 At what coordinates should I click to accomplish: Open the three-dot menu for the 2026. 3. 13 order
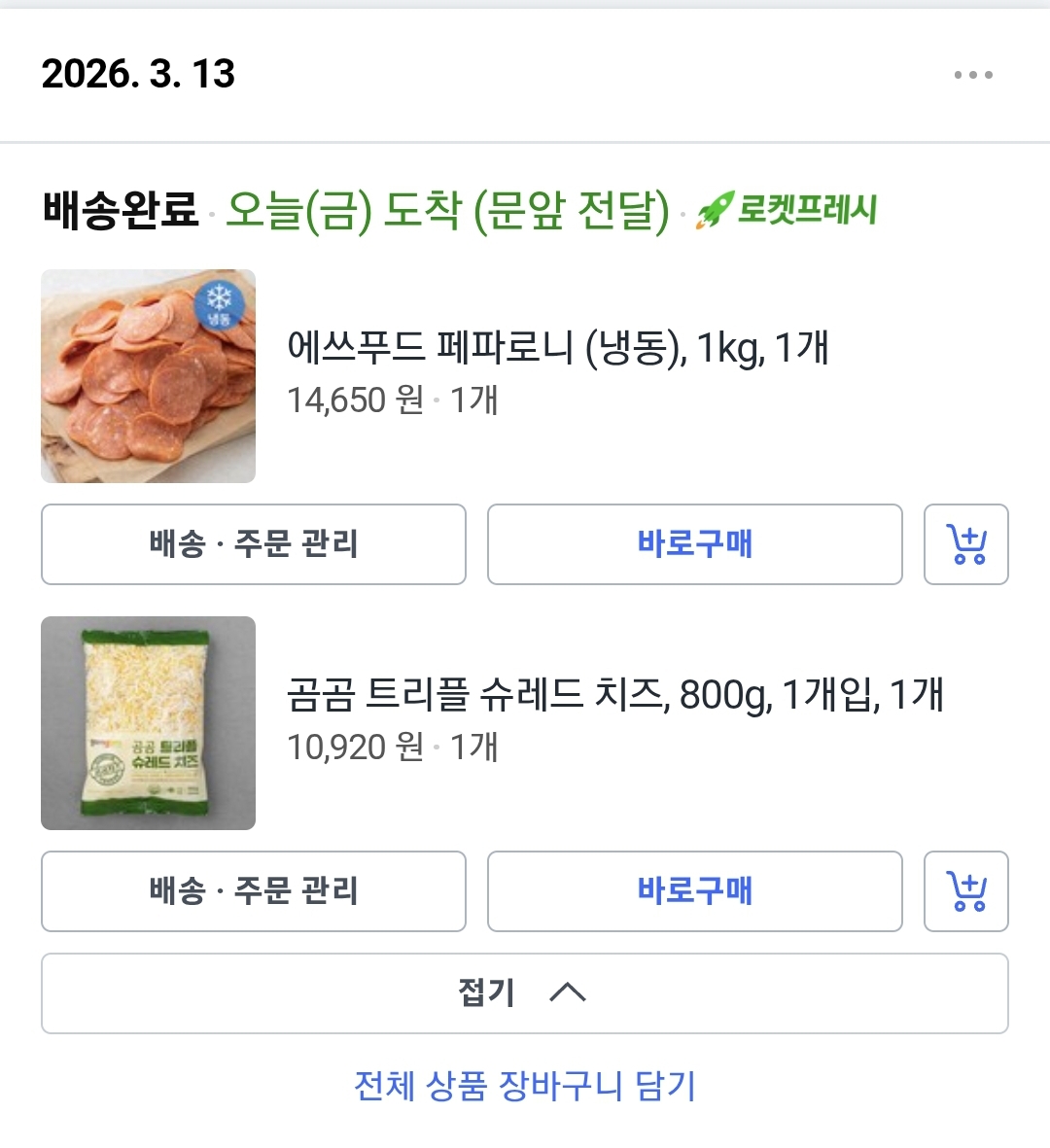pyautogui.click(x=972, y=75)
